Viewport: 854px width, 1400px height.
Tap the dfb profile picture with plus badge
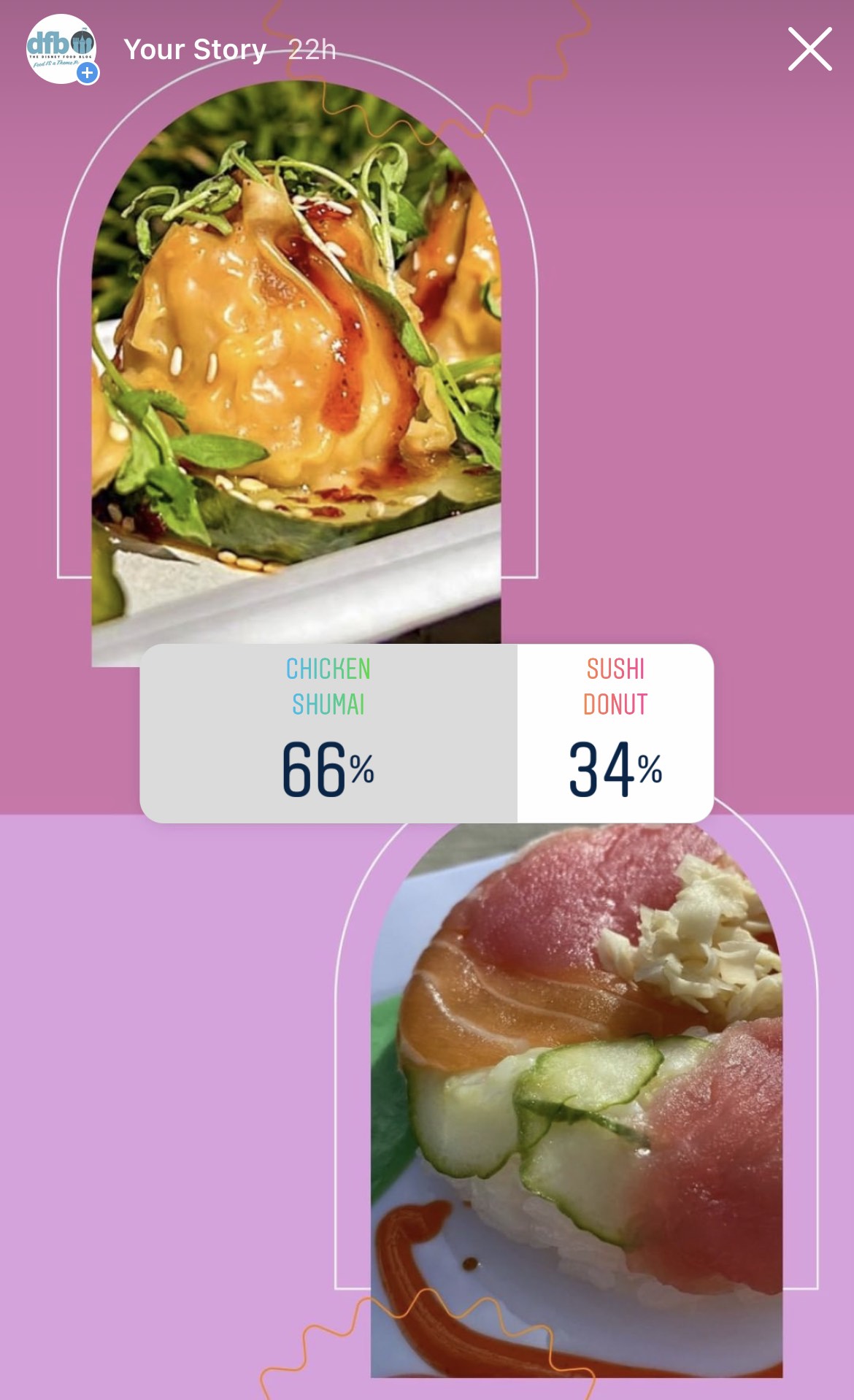coord(62,50)
